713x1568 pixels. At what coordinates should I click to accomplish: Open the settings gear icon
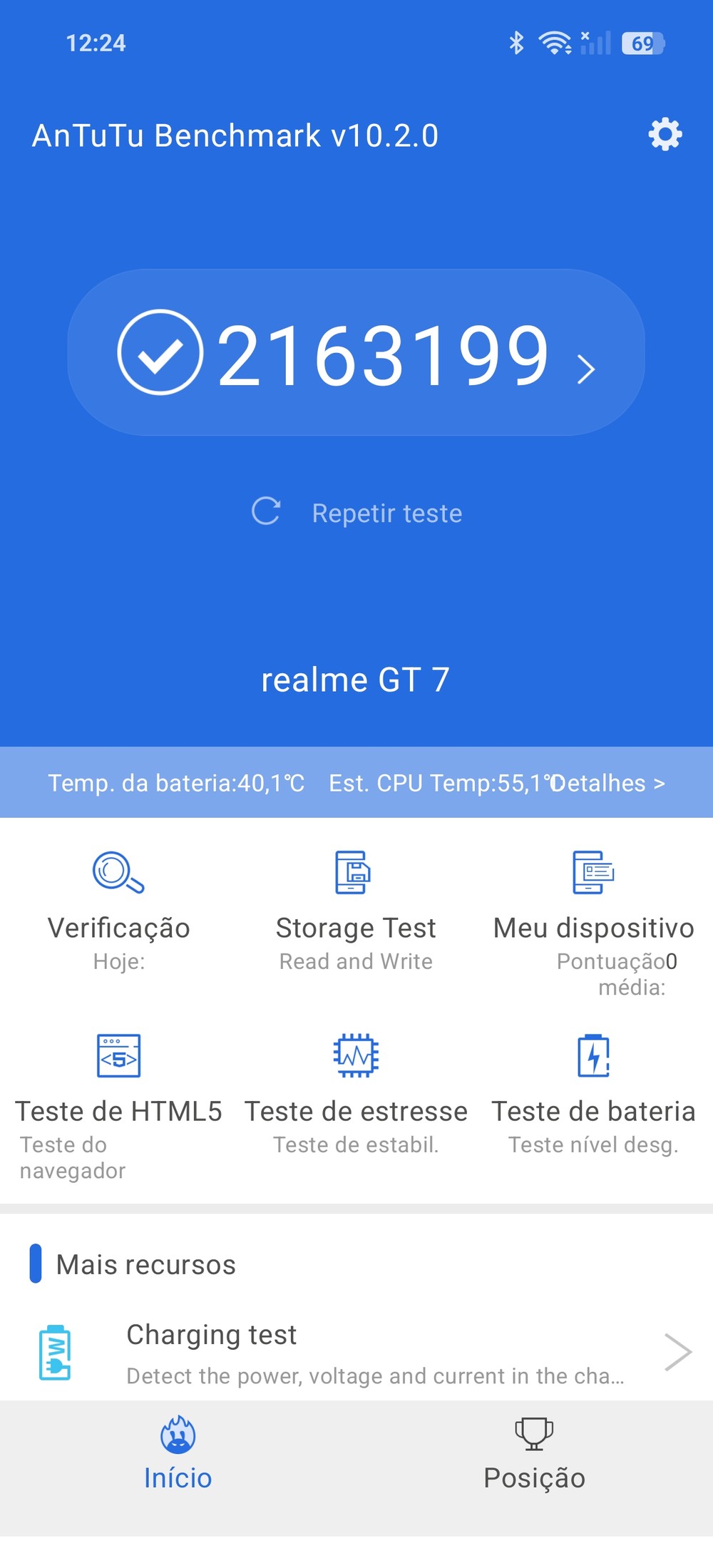665,135
